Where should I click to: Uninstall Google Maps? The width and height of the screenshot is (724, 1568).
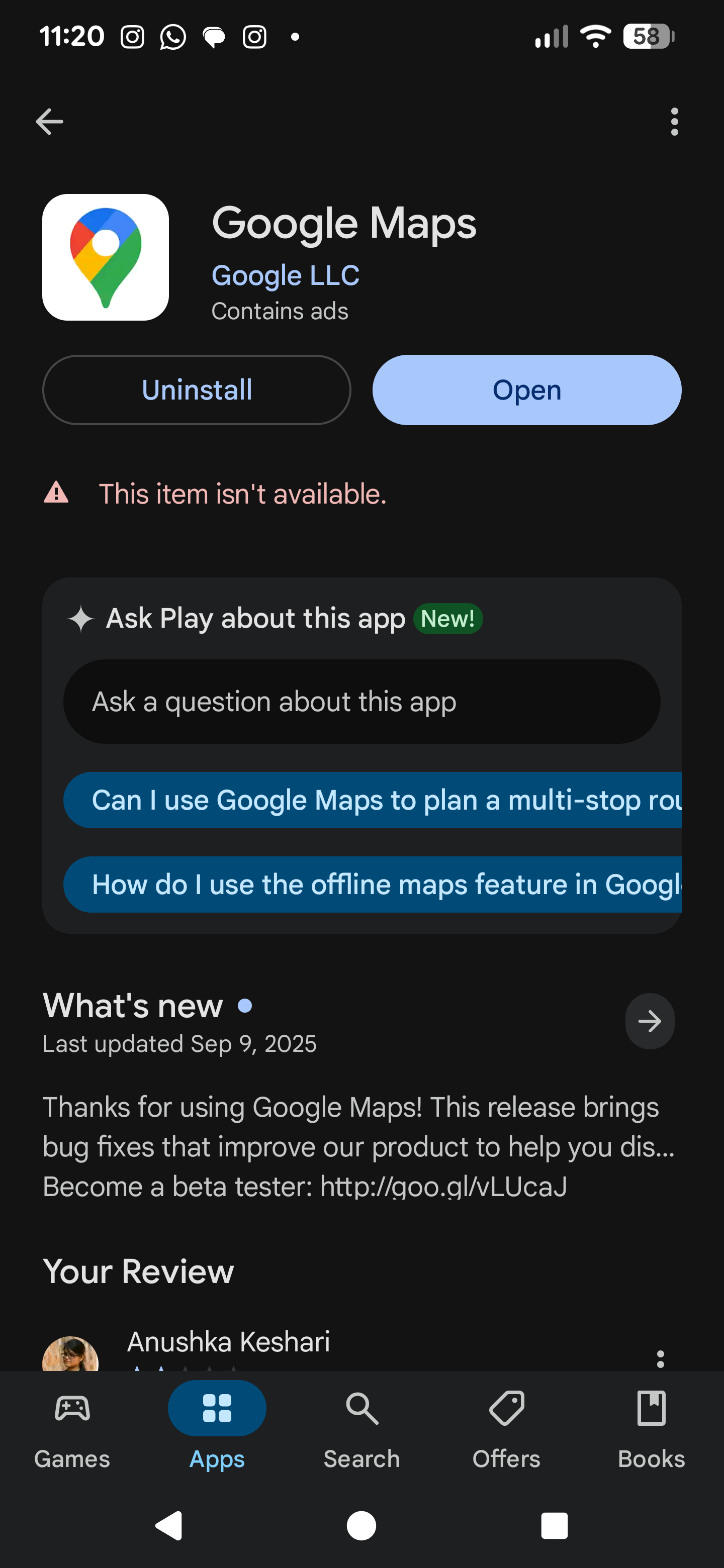tap(197, 390)
